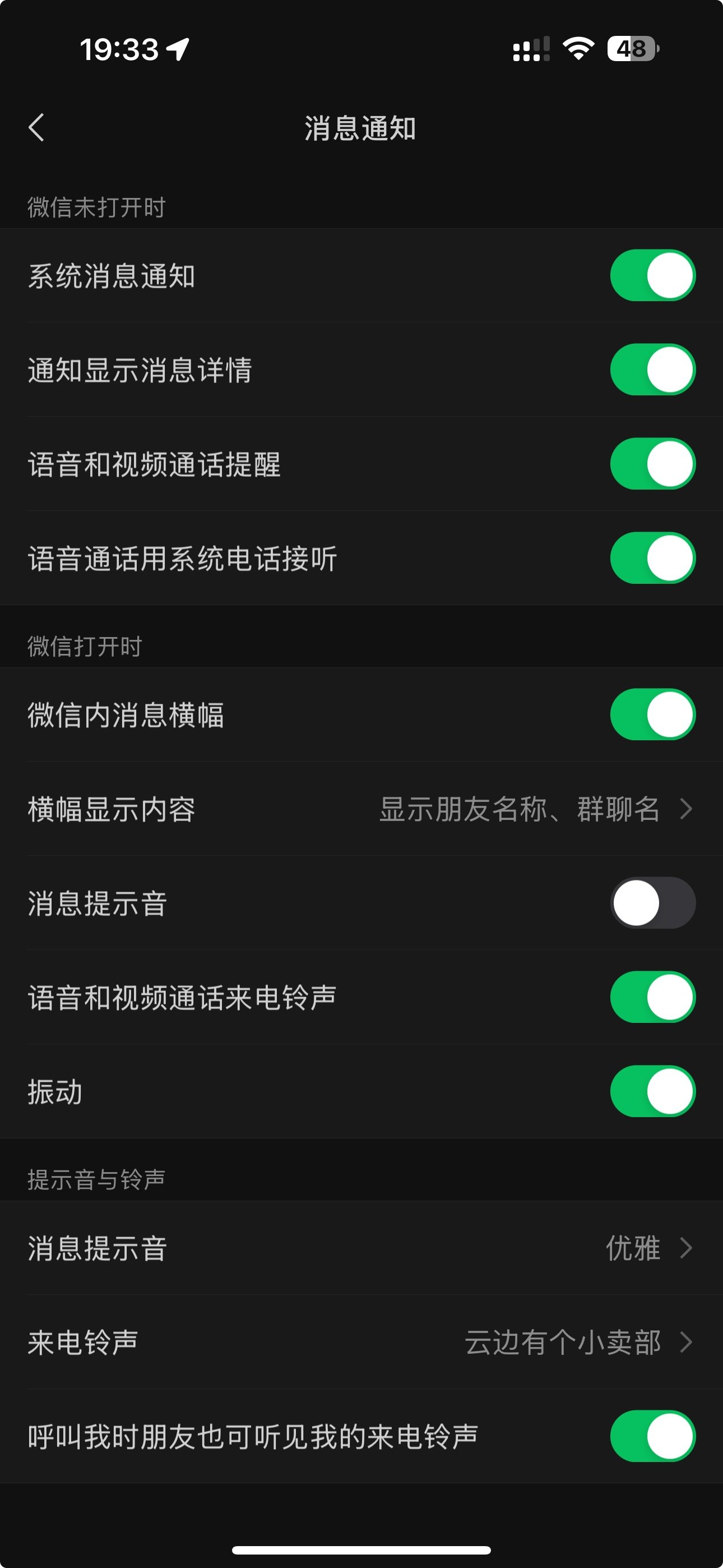Turn off 语音和视频通话来电铃声
This screenshot has height=1568, width=723.
coord(652,997)
